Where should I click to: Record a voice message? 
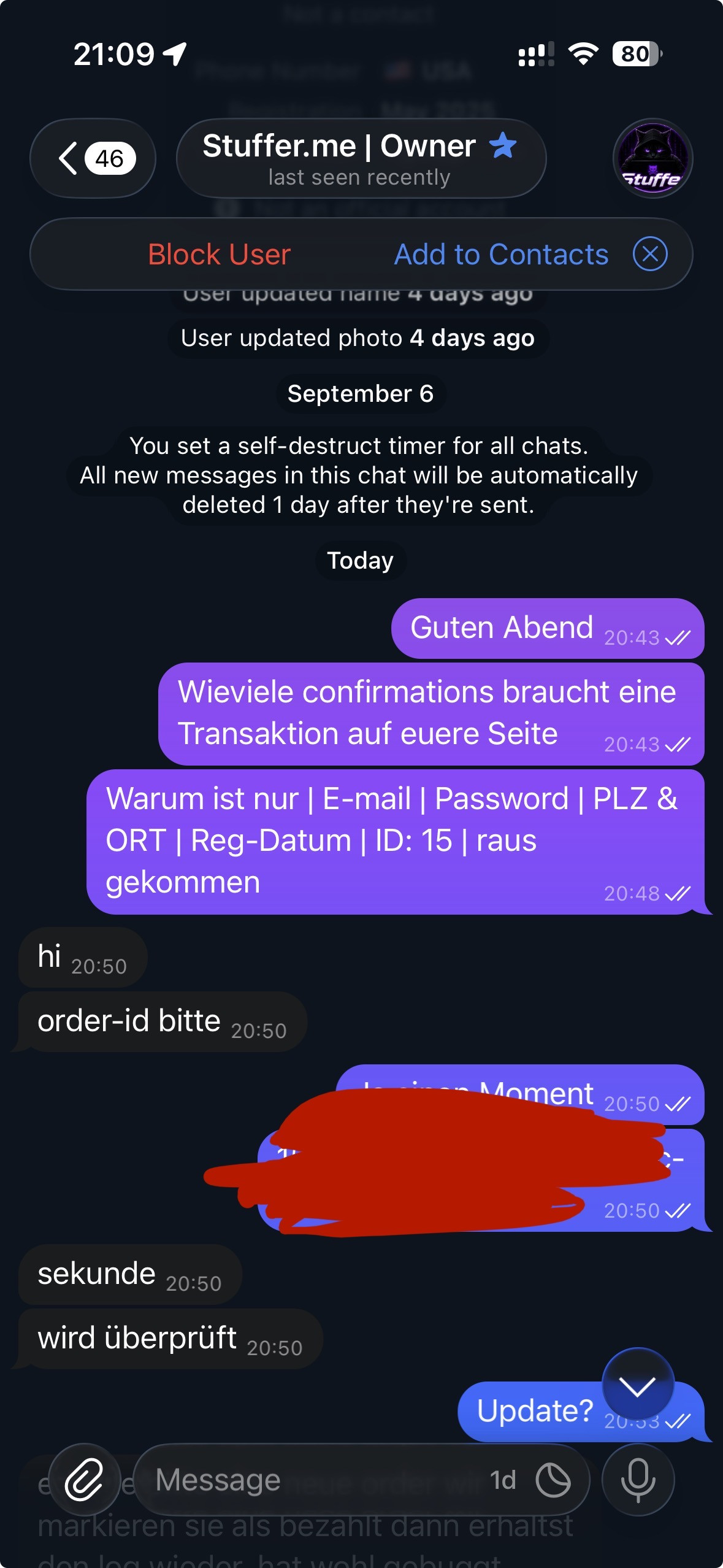638,1480
